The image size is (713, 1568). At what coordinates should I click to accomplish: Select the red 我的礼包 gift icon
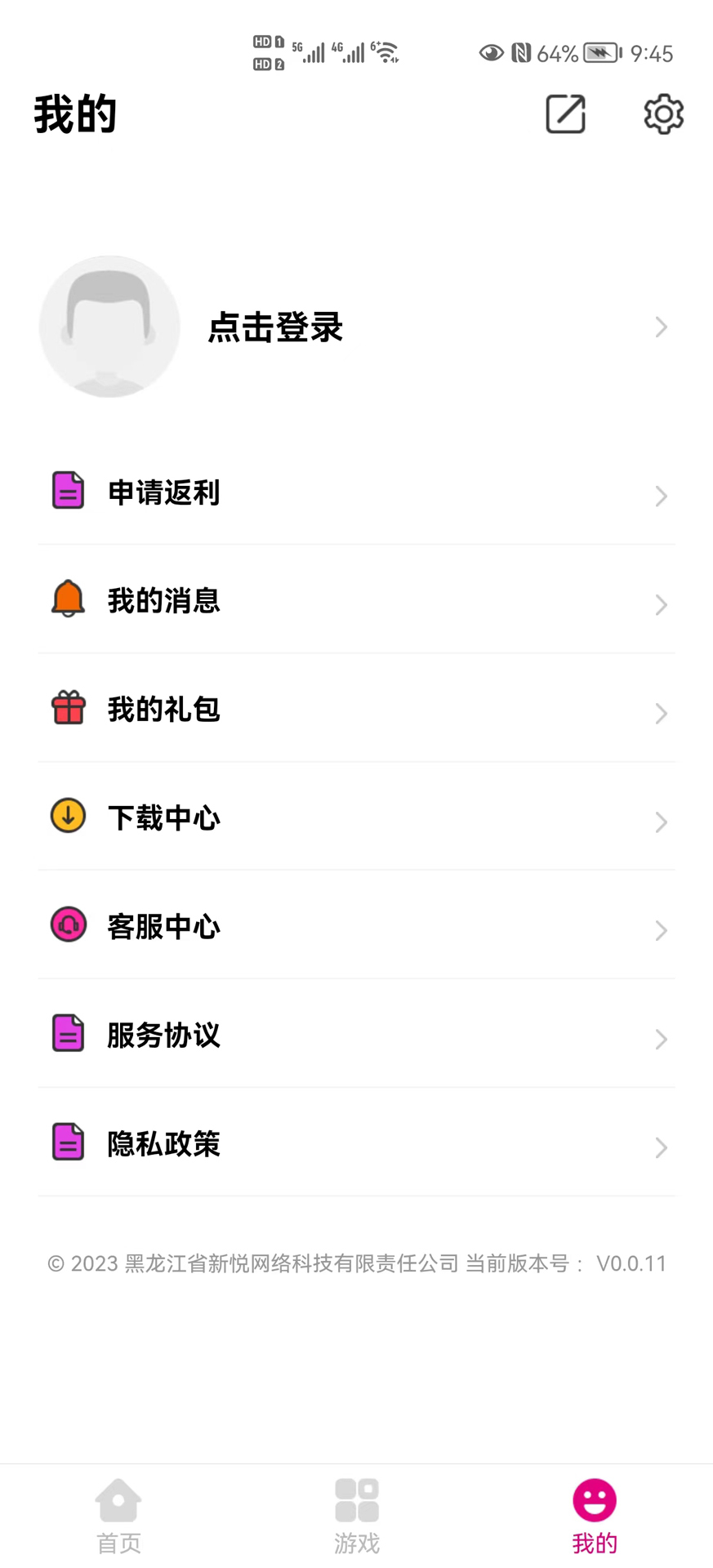[68, 708]
